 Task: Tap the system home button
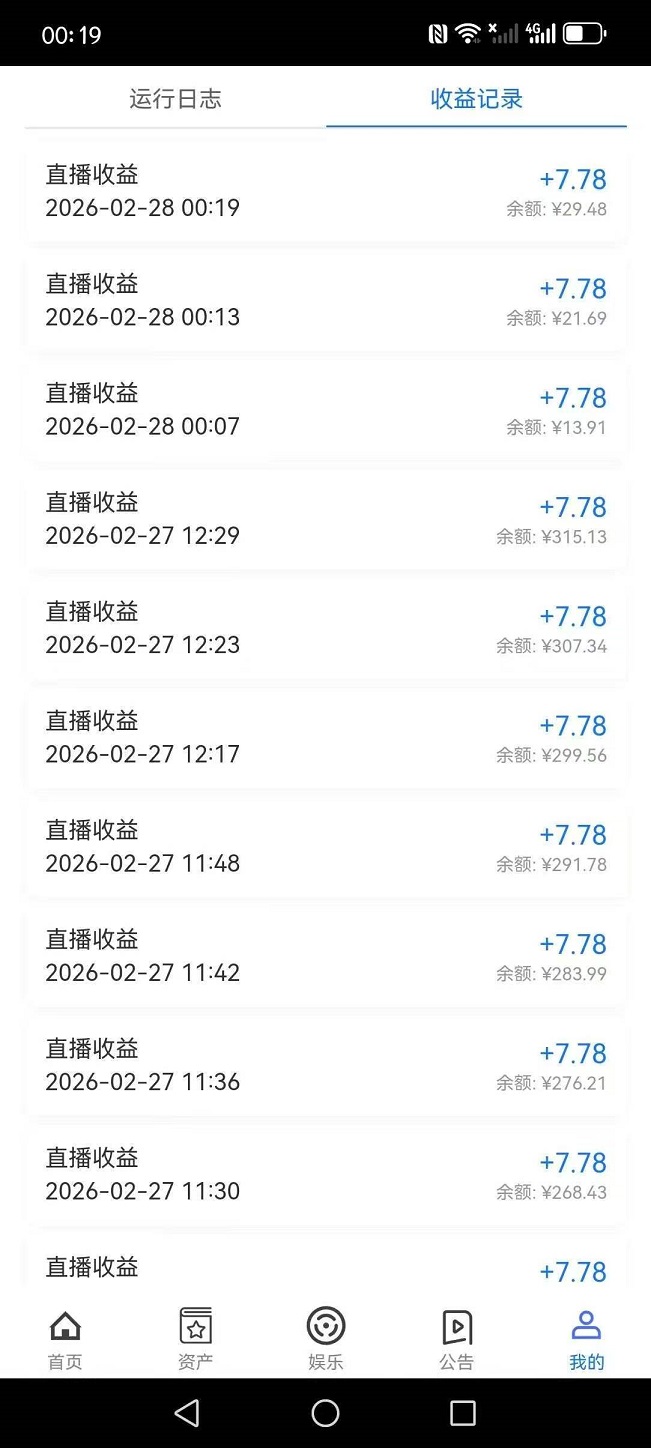(326, 1412)
